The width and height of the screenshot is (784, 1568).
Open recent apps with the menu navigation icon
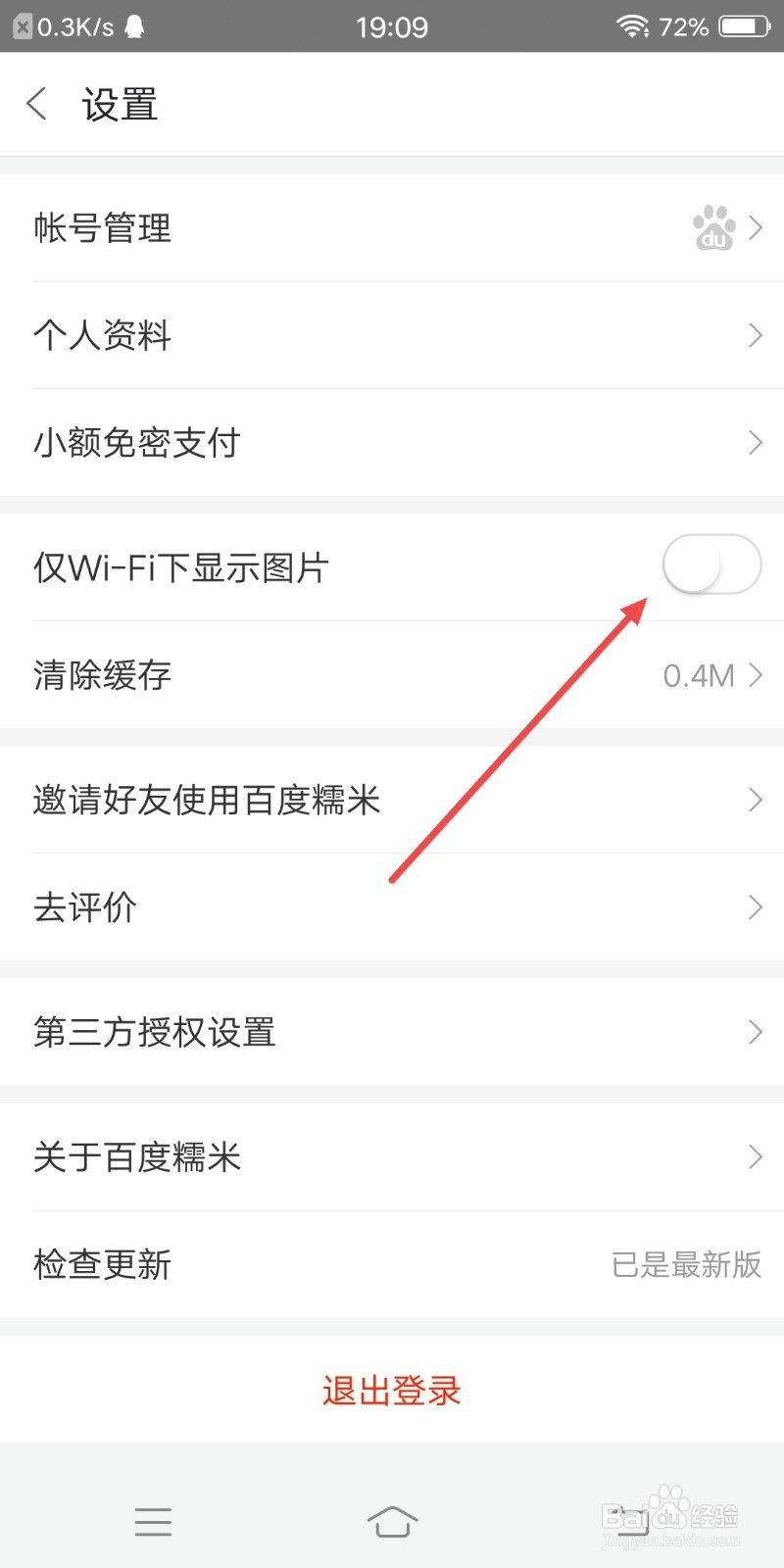[x=153, y=1522]
